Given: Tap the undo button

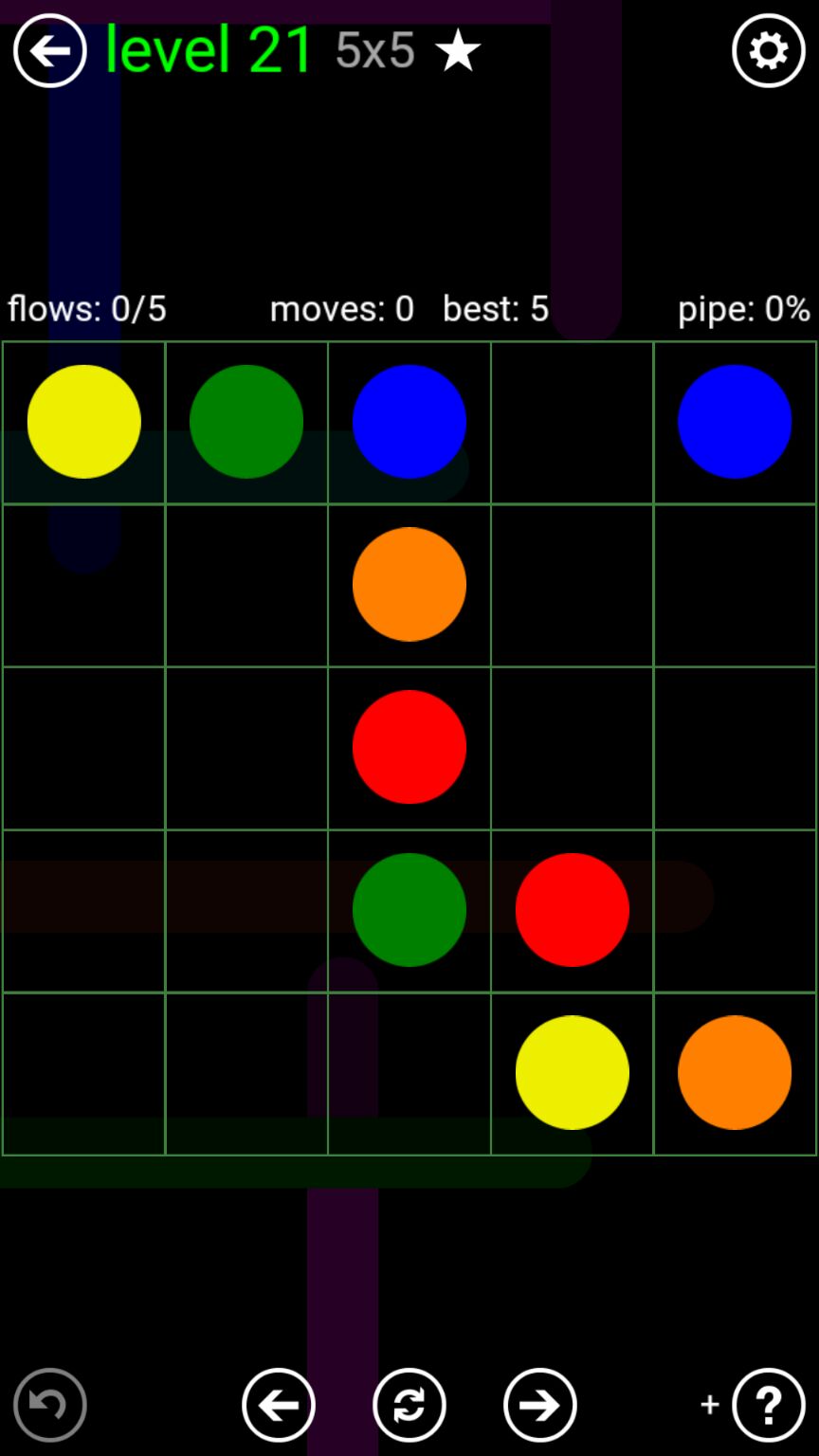Looking at the screenshot, I should tap(49, 1405).
